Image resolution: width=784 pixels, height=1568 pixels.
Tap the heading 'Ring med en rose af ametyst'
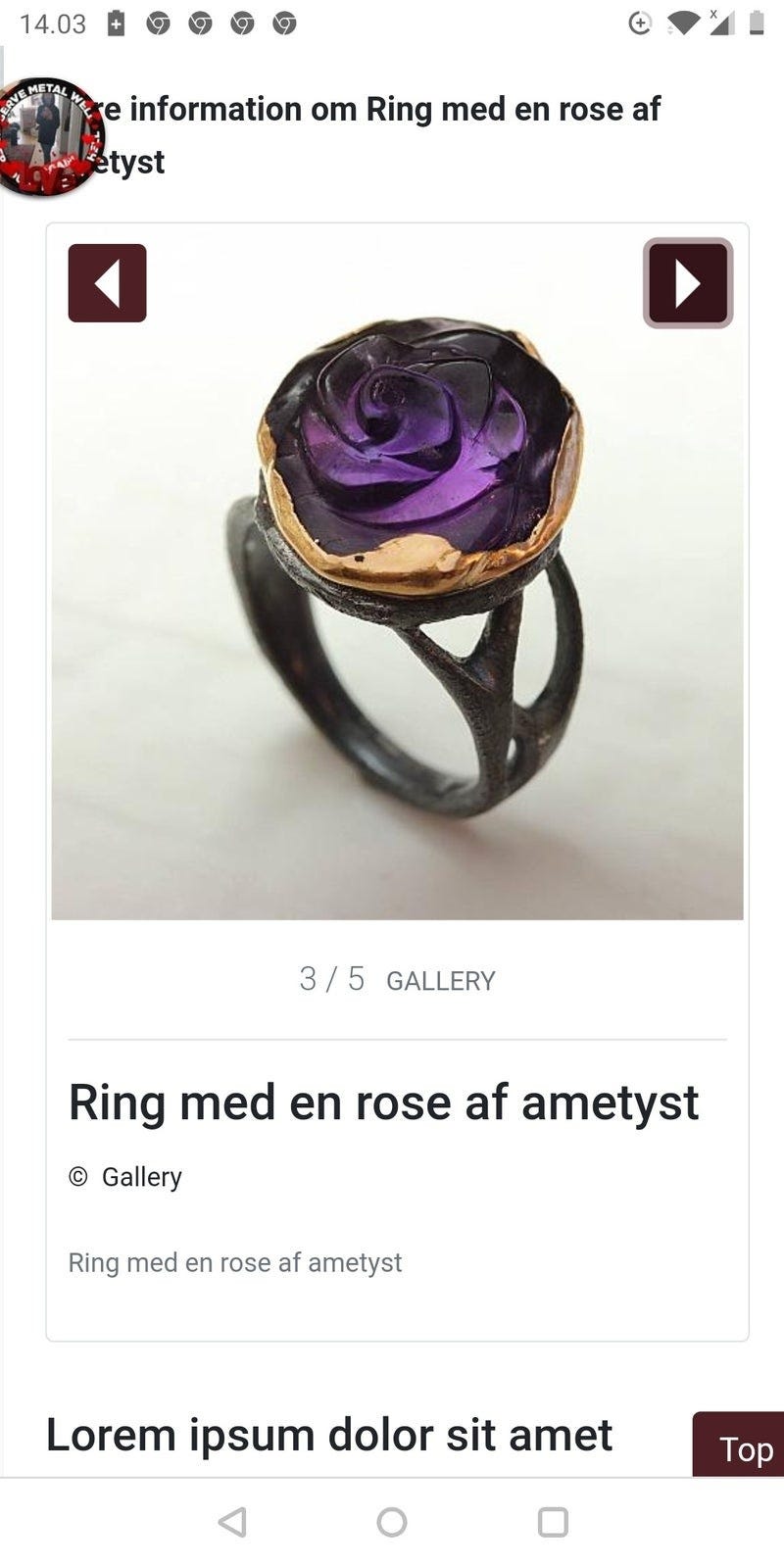(x=383, y=1102)
